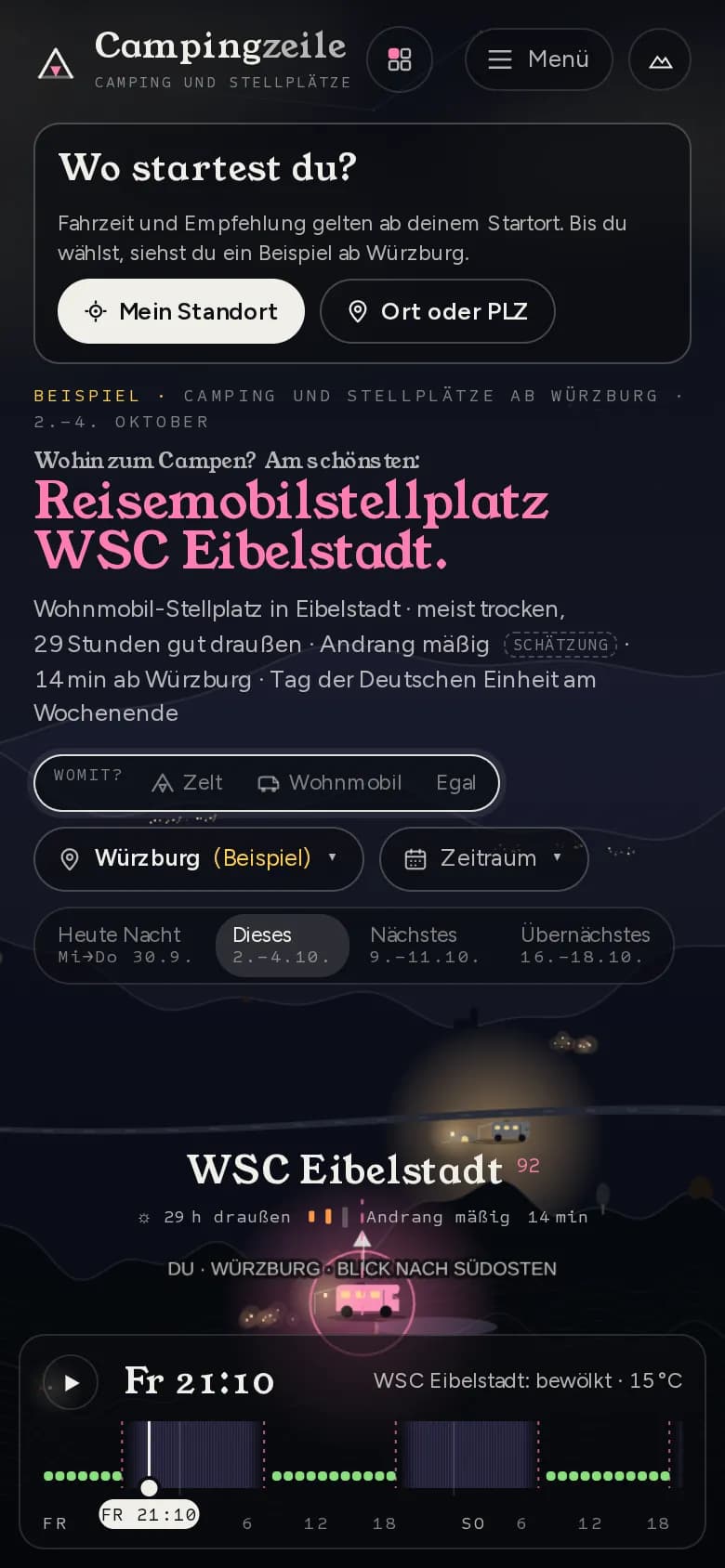The height and width of the screenshot is (1568, 725).
Task: Tap the mountain icon in header
Action: pos(660,60)
